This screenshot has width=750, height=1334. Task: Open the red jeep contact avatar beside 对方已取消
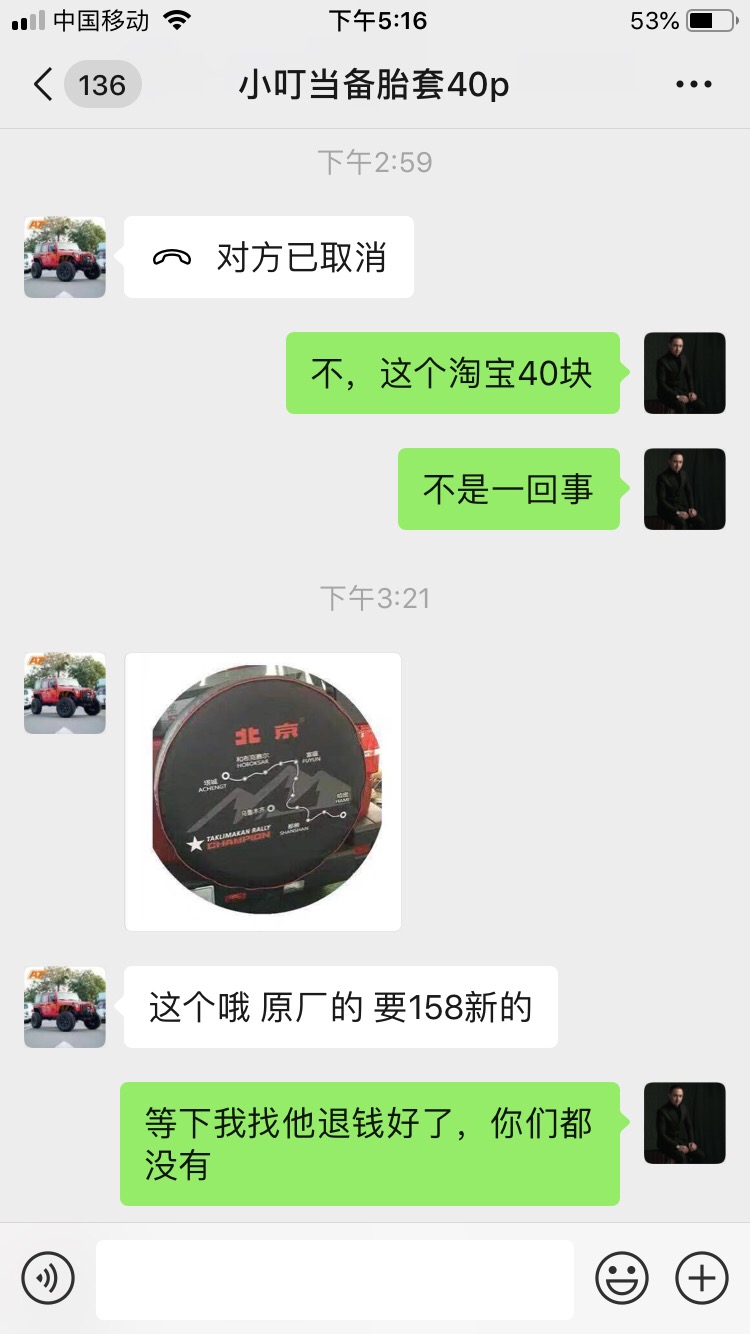click(x=65, y=257)
